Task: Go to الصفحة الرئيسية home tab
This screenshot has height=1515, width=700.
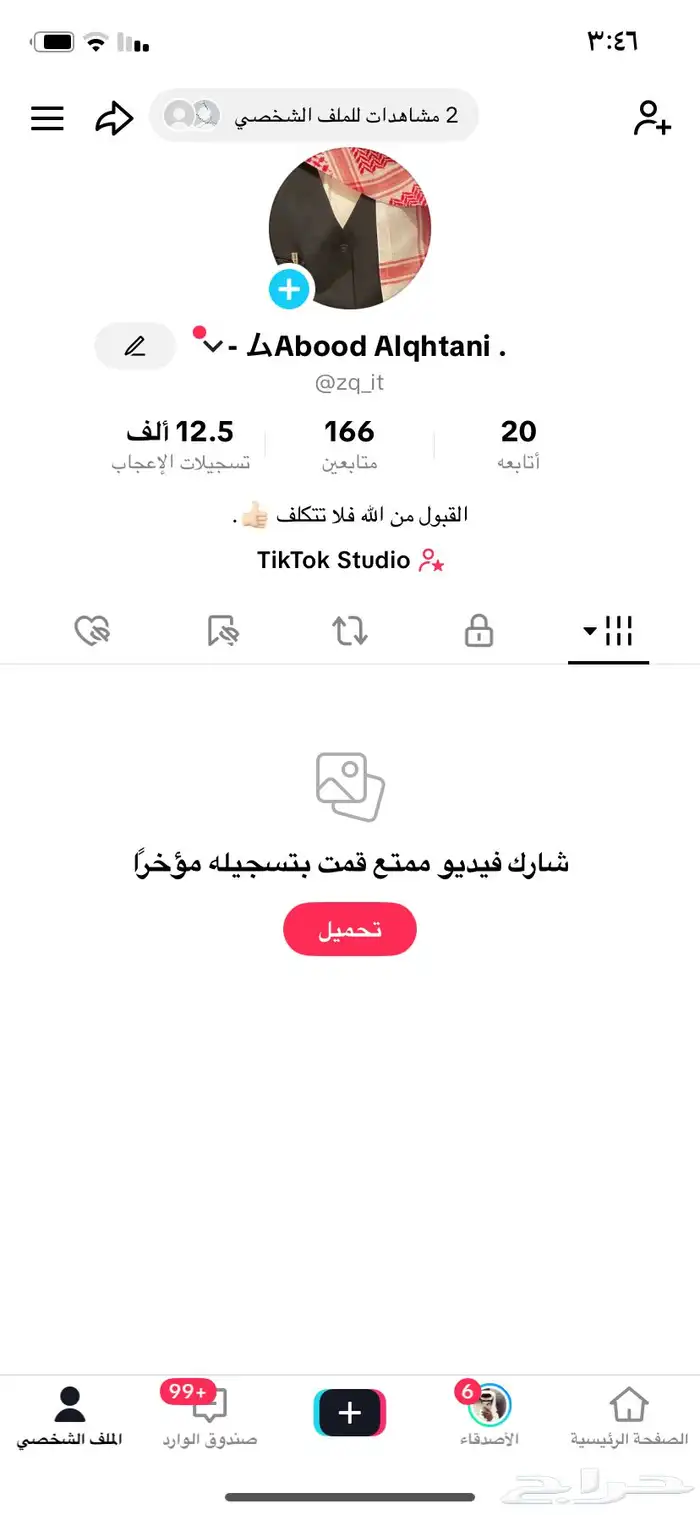Action: [629, 1416]
